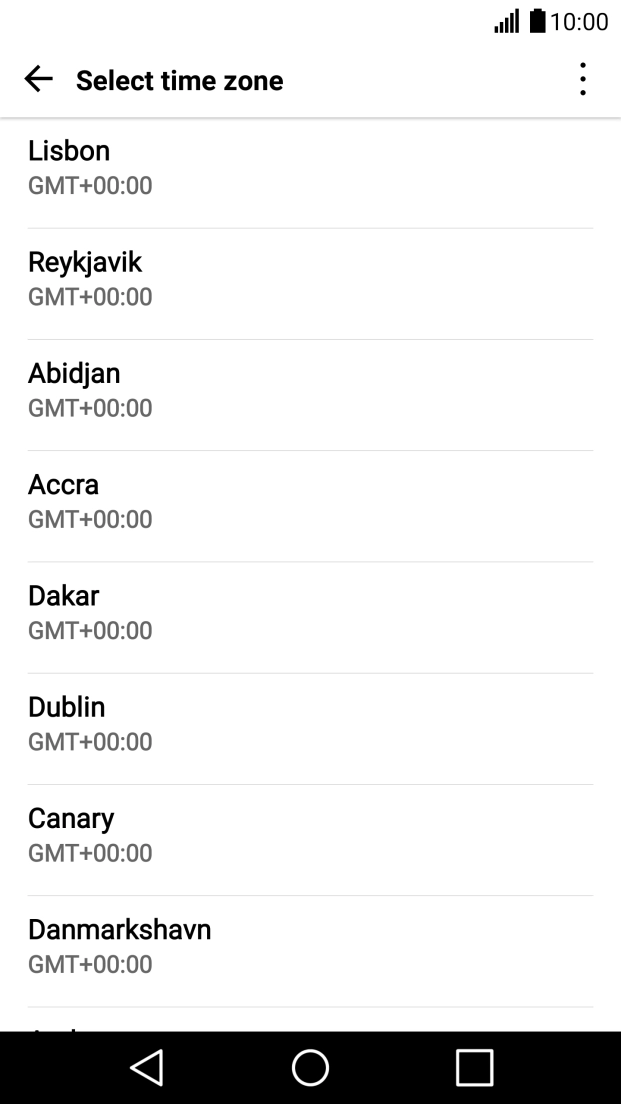Tap the Canary time zone
This screenshot has width=621, height=1104.
point(310,834)
